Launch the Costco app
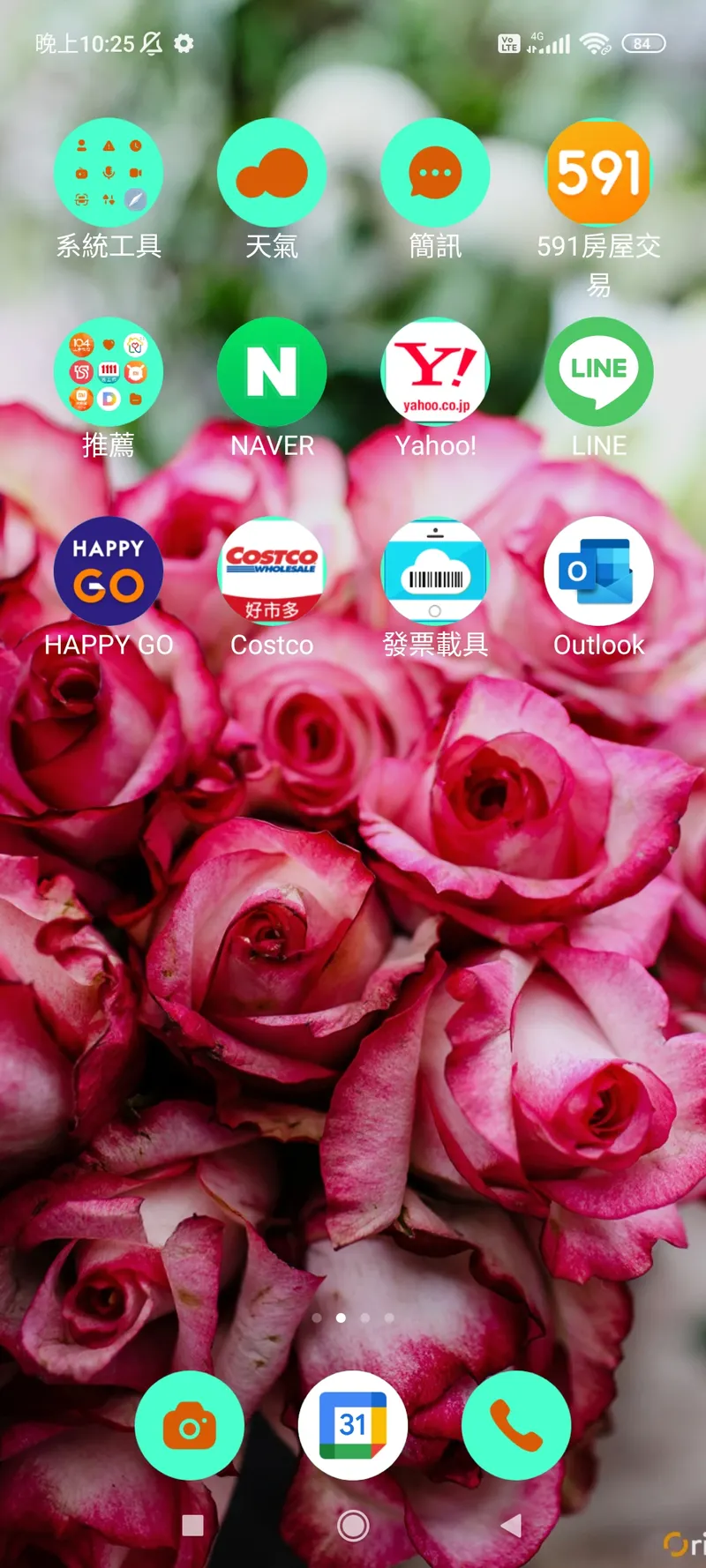The image size is (706, 1568). pyautogui.click(x=272, y=571)
